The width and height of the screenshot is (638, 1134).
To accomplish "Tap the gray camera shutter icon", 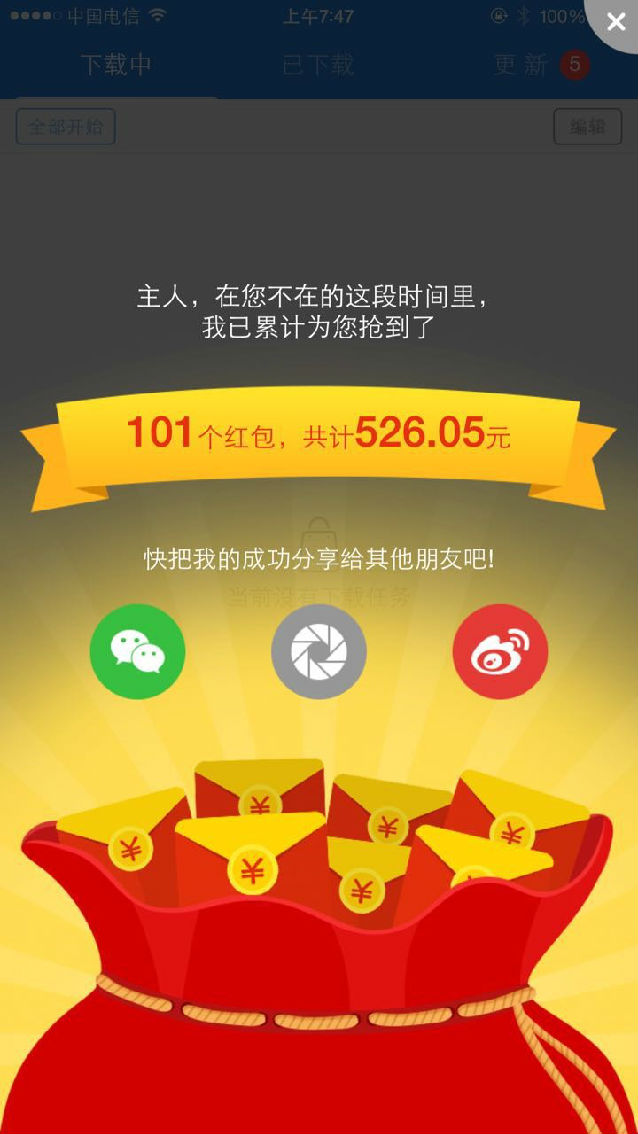I will [319, 651].
